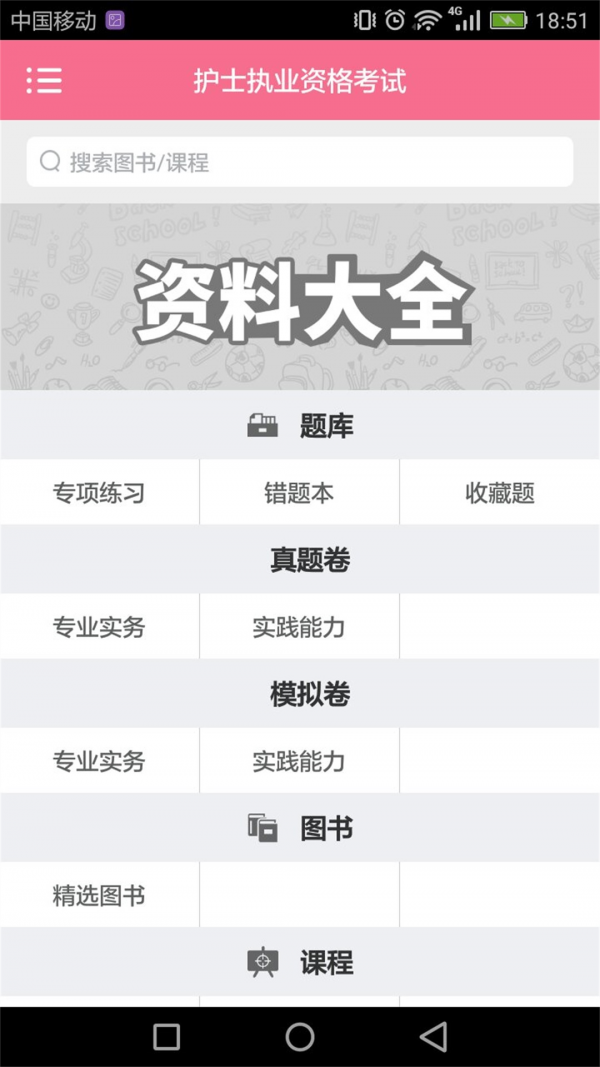Image resolution: width=600 pixels, height=1067 pixels.
Task: Open the 资料大全 banner
Action: pyautogui.click(x=300, y=298)
